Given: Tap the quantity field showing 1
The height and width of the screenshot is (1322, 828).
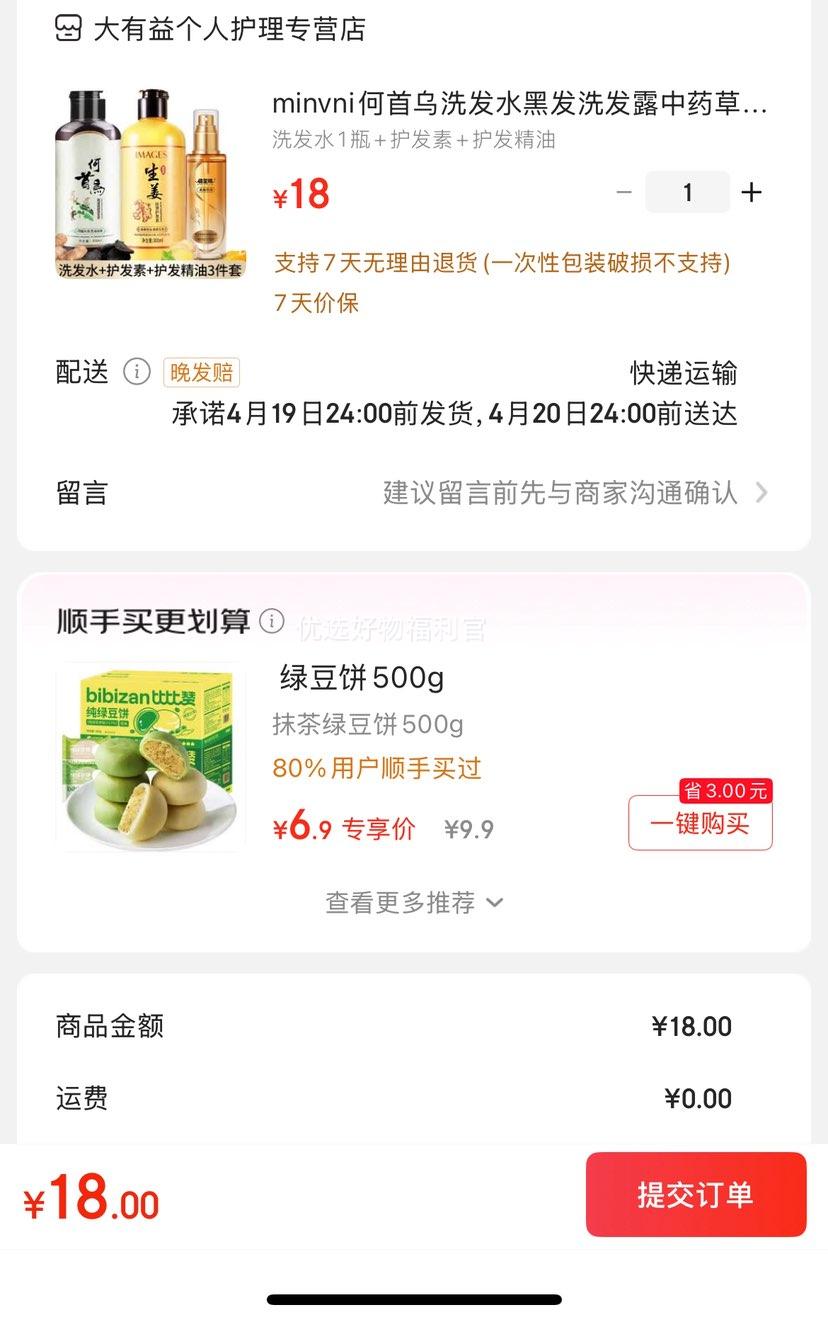Looking at the screenshot, I should (687, 192).
